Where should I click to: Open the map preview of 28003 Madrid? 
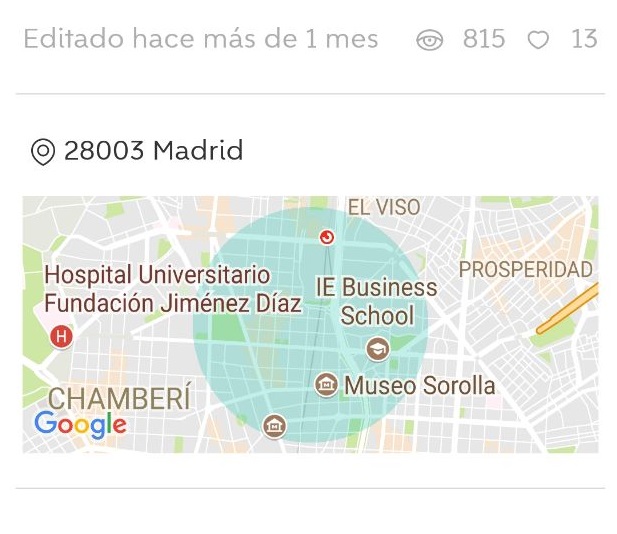pyautogui.click(x=310, y=324)
